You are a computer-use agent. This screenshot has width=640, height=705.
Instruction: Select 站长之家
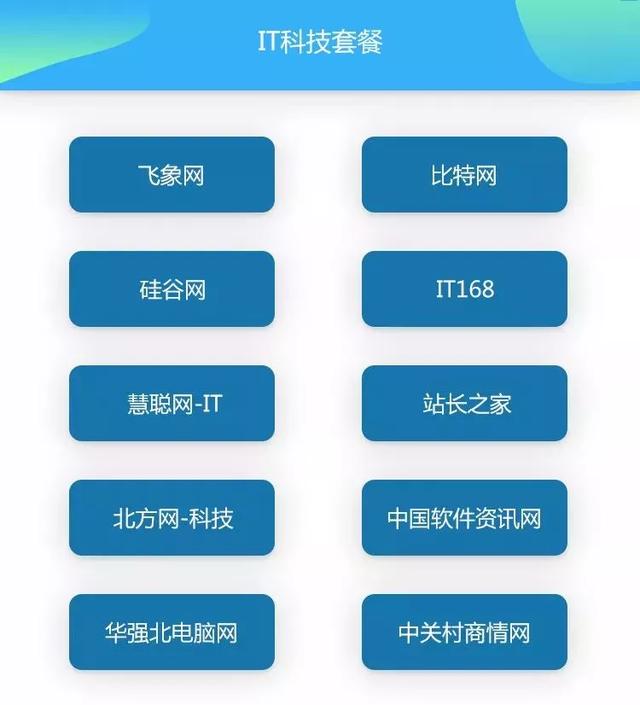(464, 404)
